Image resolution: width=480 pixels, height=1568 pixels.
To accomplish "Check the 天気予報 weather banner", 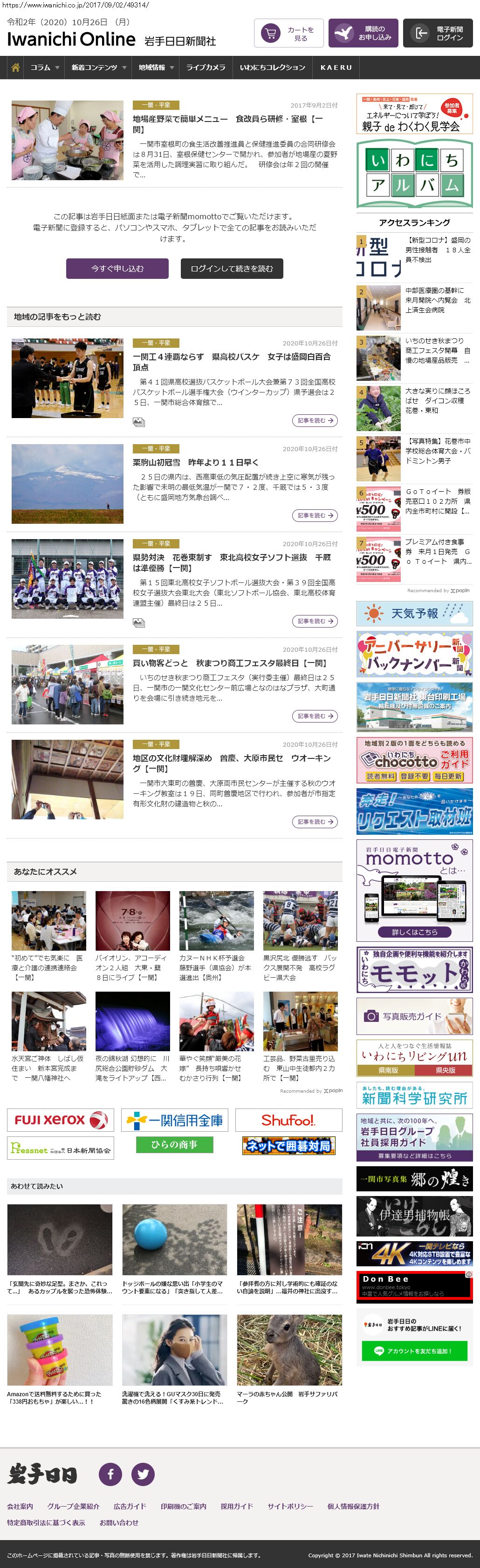I will [414, 614].
